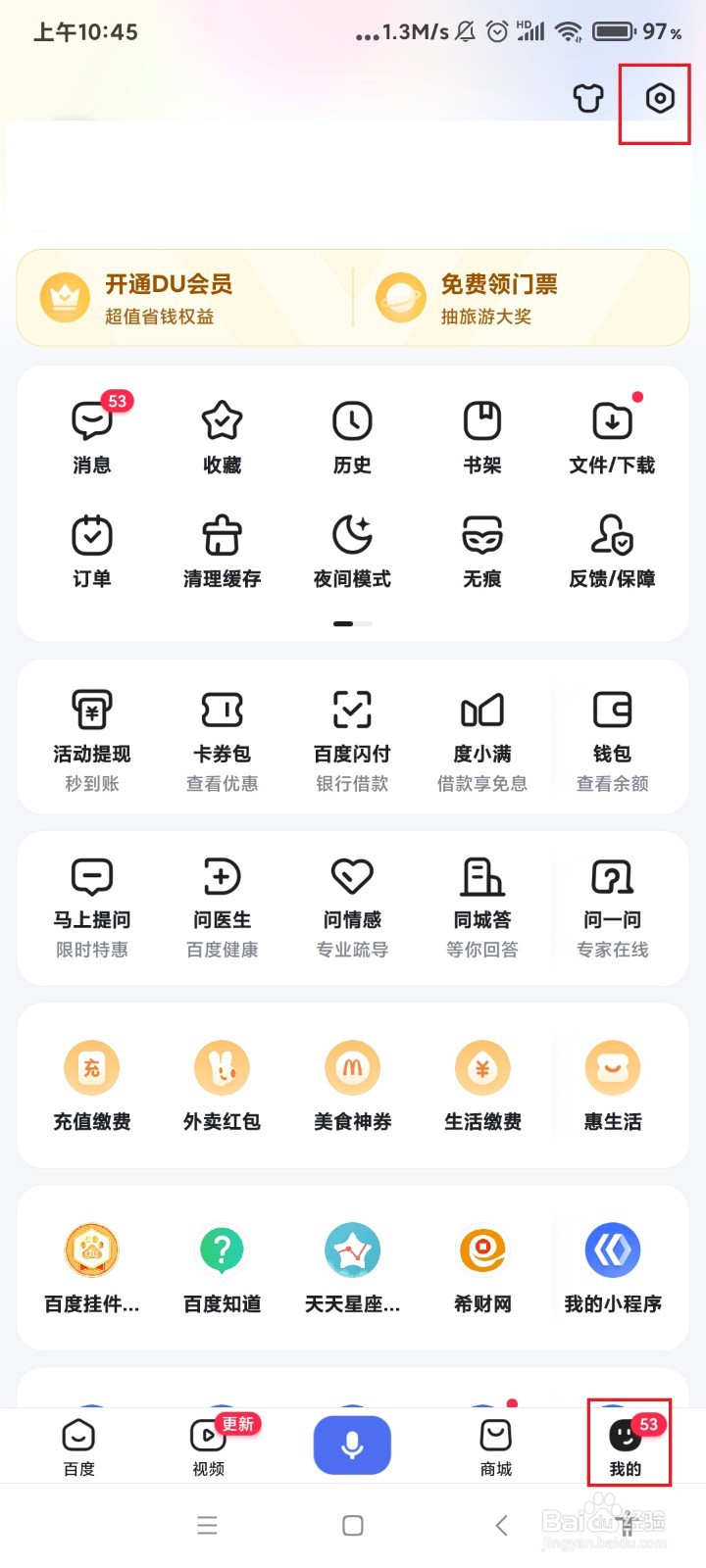
Task: Open the theme skin shirt icon
Action: click(x=588, y=98)
